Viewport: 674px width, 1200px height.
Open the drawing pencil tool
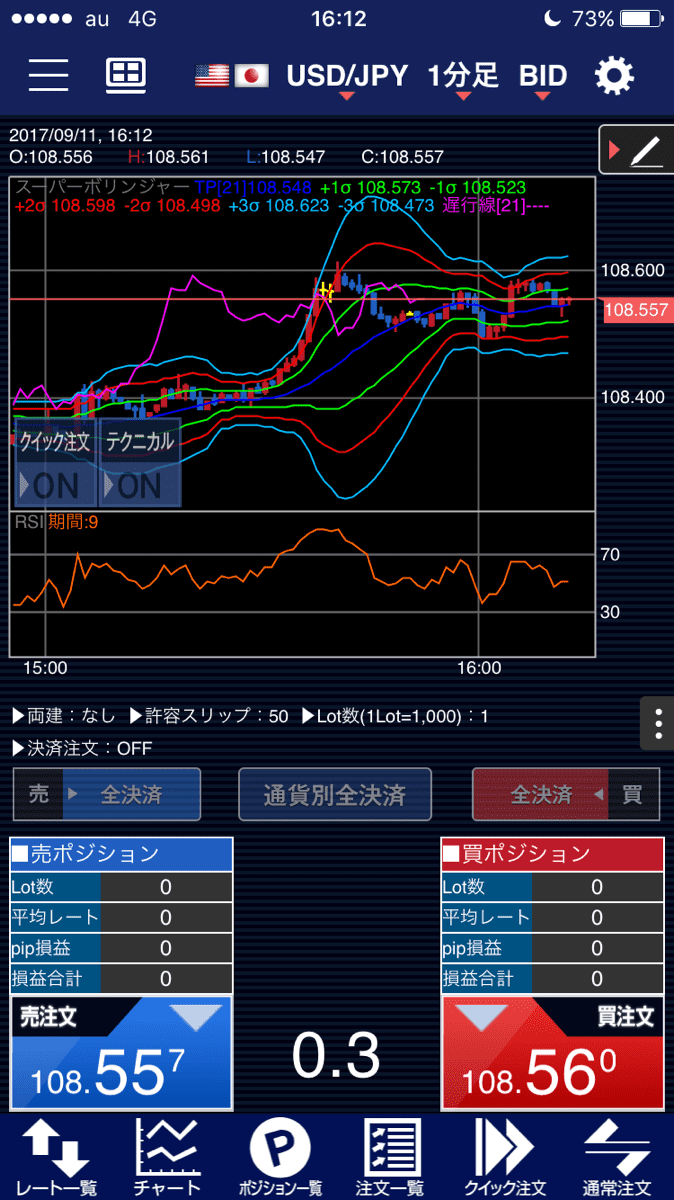[x=633, y=151]
